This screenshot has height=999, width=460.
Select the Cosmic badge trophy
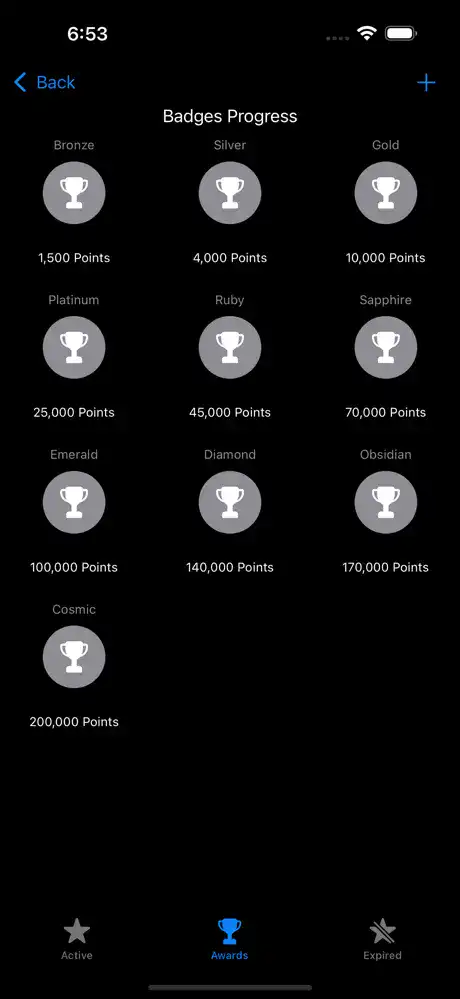tap(74, 657)
